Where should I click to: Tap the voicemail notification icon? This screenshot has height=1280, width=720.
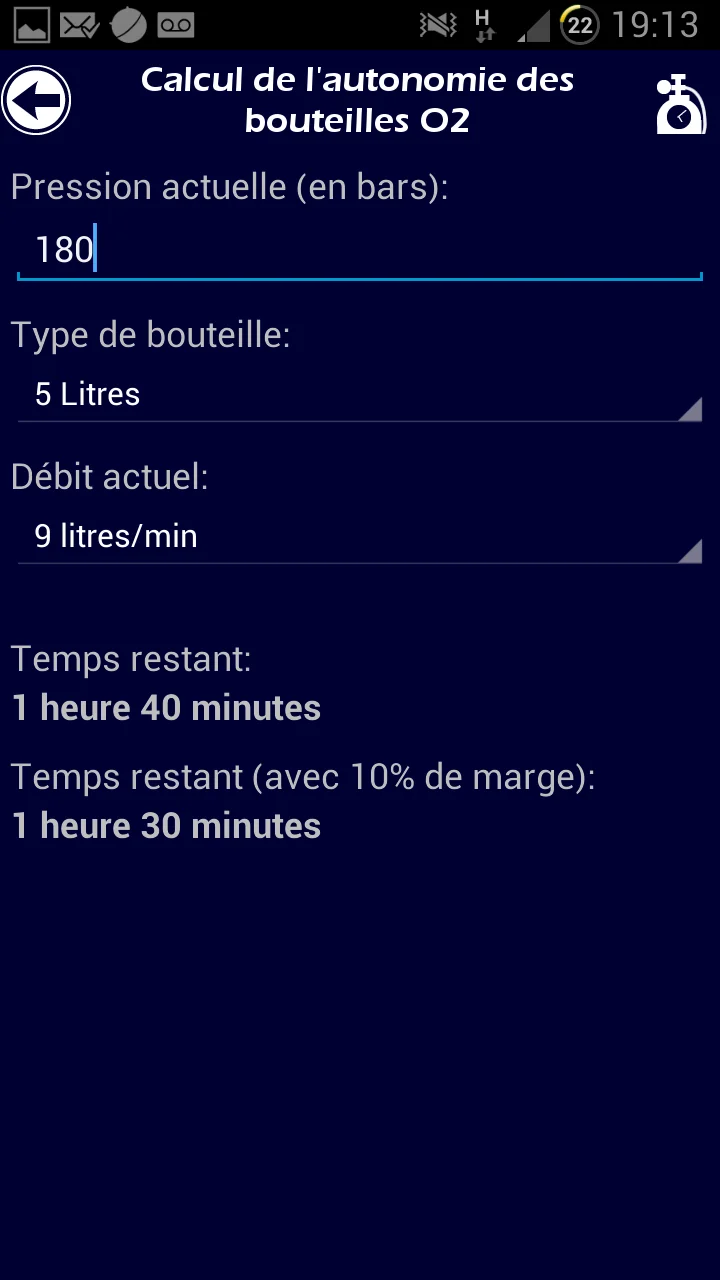click(x=177, y=25)
